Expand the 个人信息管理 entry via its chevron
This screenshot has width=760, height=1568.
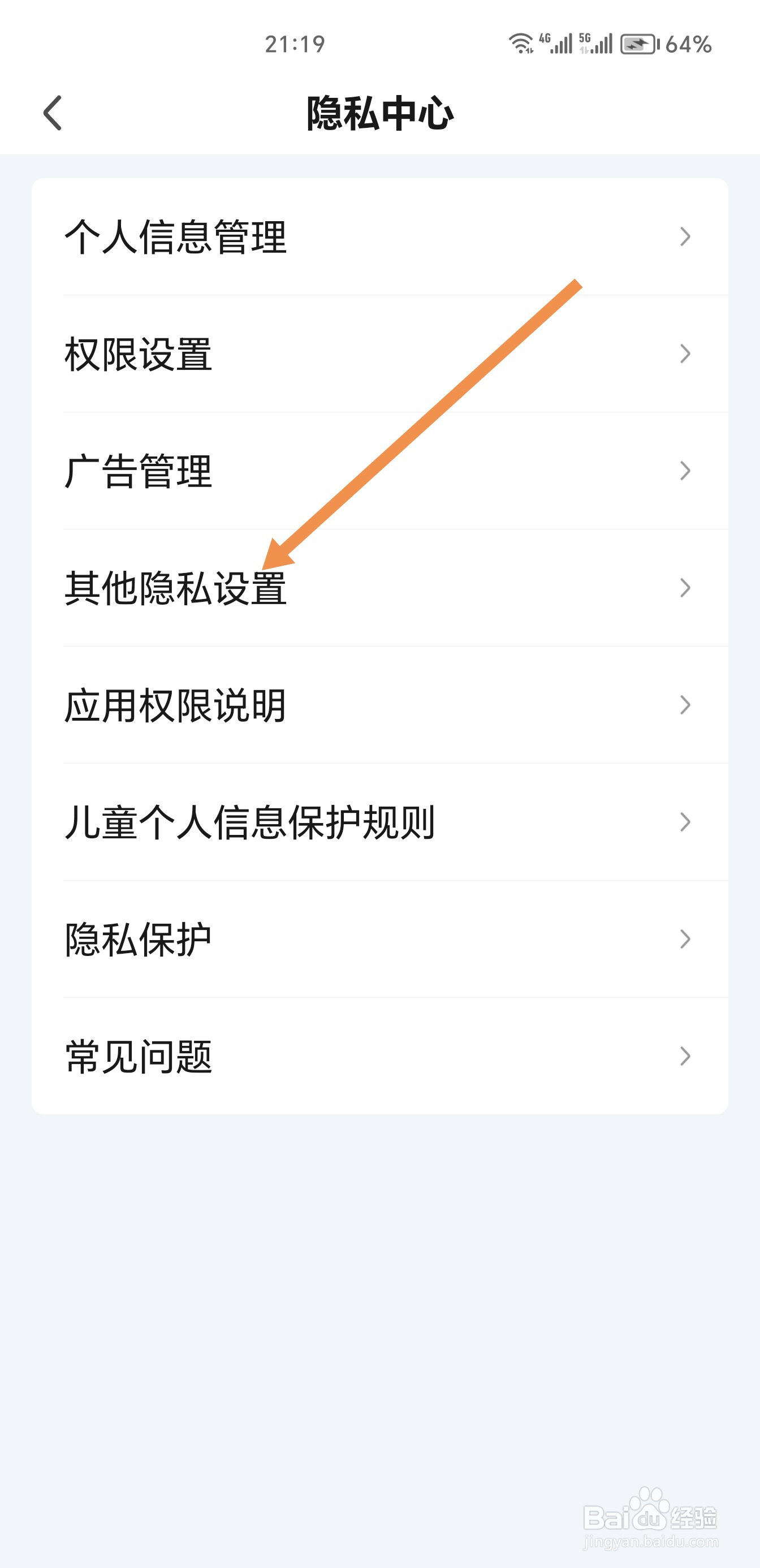pos(686,238)
